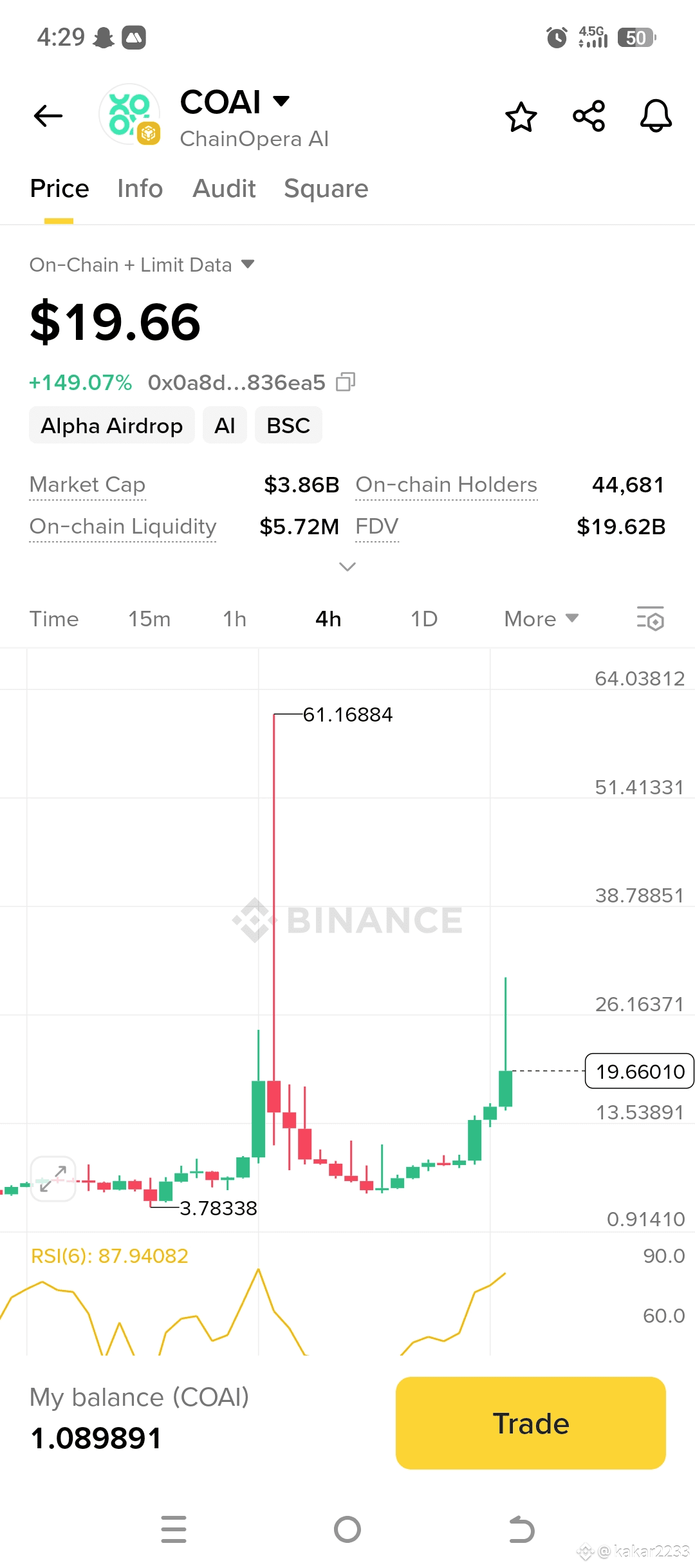The height and width of the screenshot is (1568, 695).
Task: Go back using the header arrow
Action: pos(48,116)
